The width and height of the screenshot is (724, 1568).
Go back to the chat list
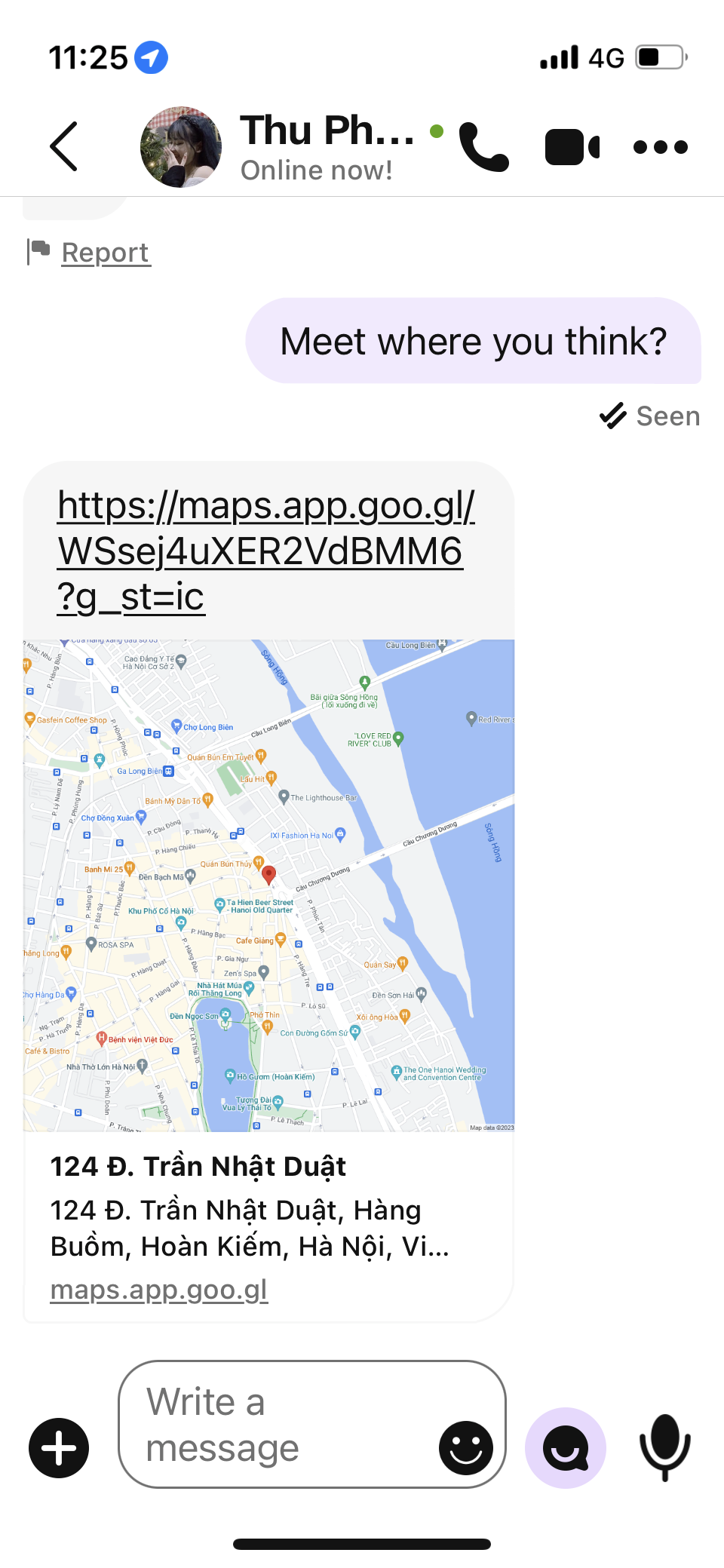[64, 146]
